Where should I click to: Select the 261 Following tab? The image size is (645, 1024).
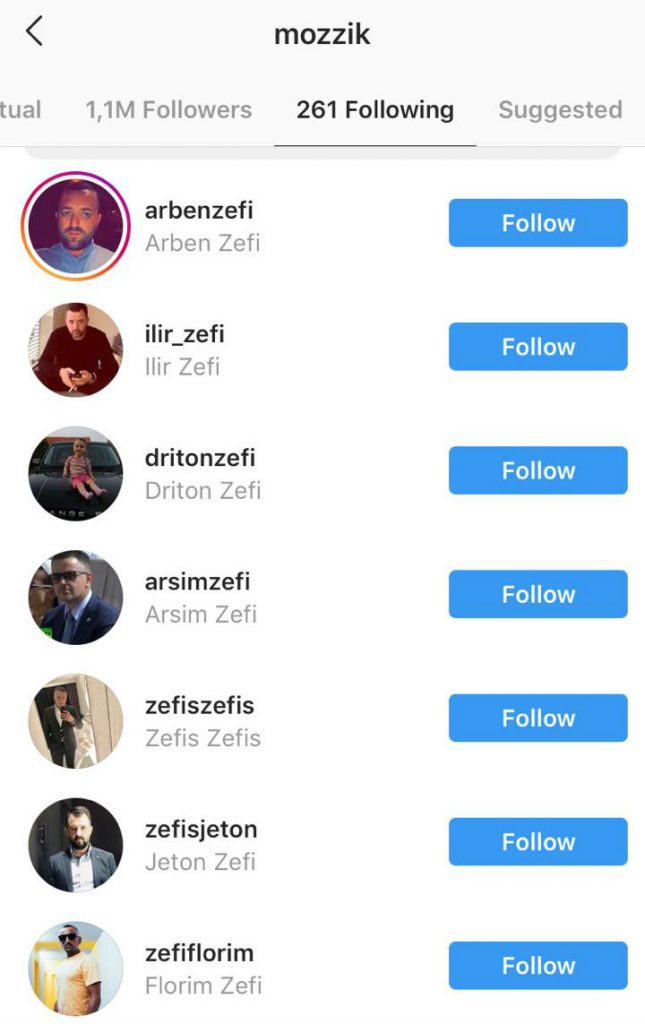375,110
